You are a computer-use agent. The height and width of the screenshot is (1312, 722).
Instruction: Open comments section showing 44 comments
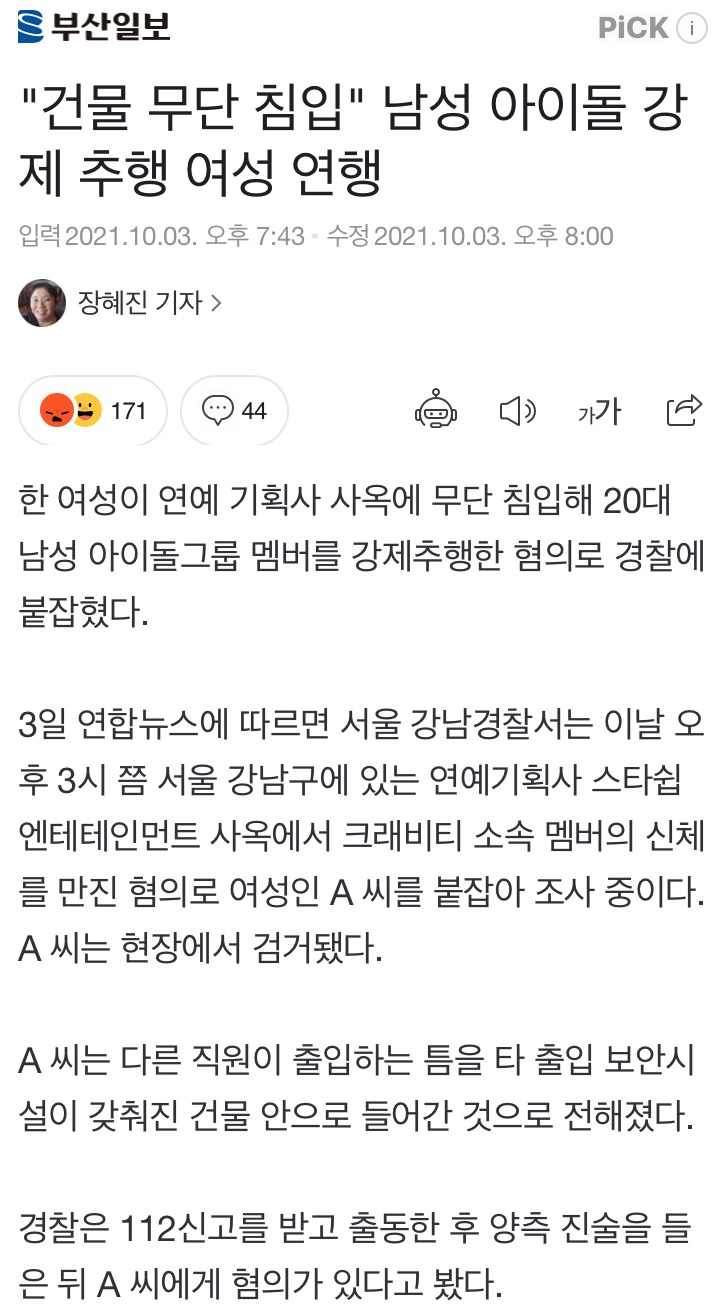(234, 410)
